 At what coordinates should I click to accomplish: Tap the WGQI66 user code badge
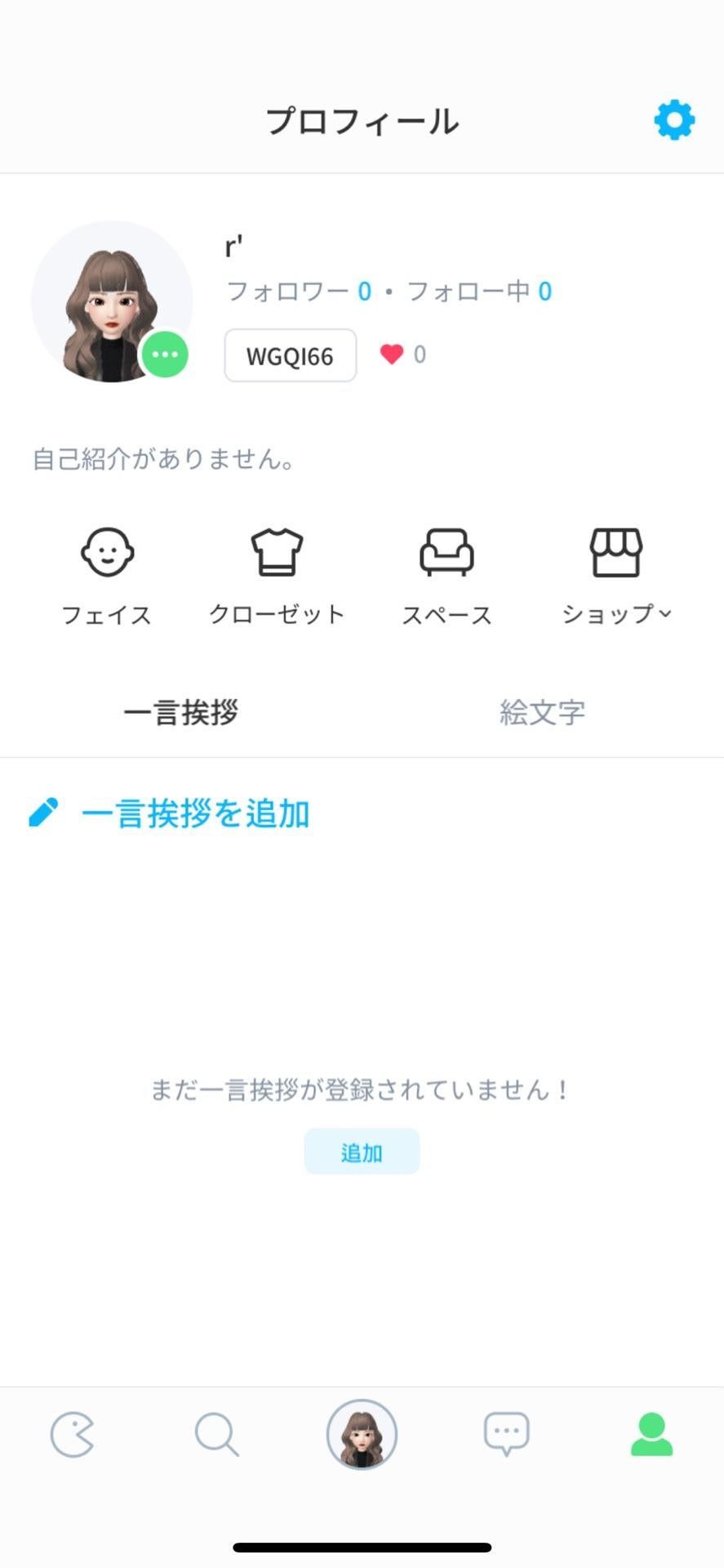pyautogui.click(x=290, y=354)
